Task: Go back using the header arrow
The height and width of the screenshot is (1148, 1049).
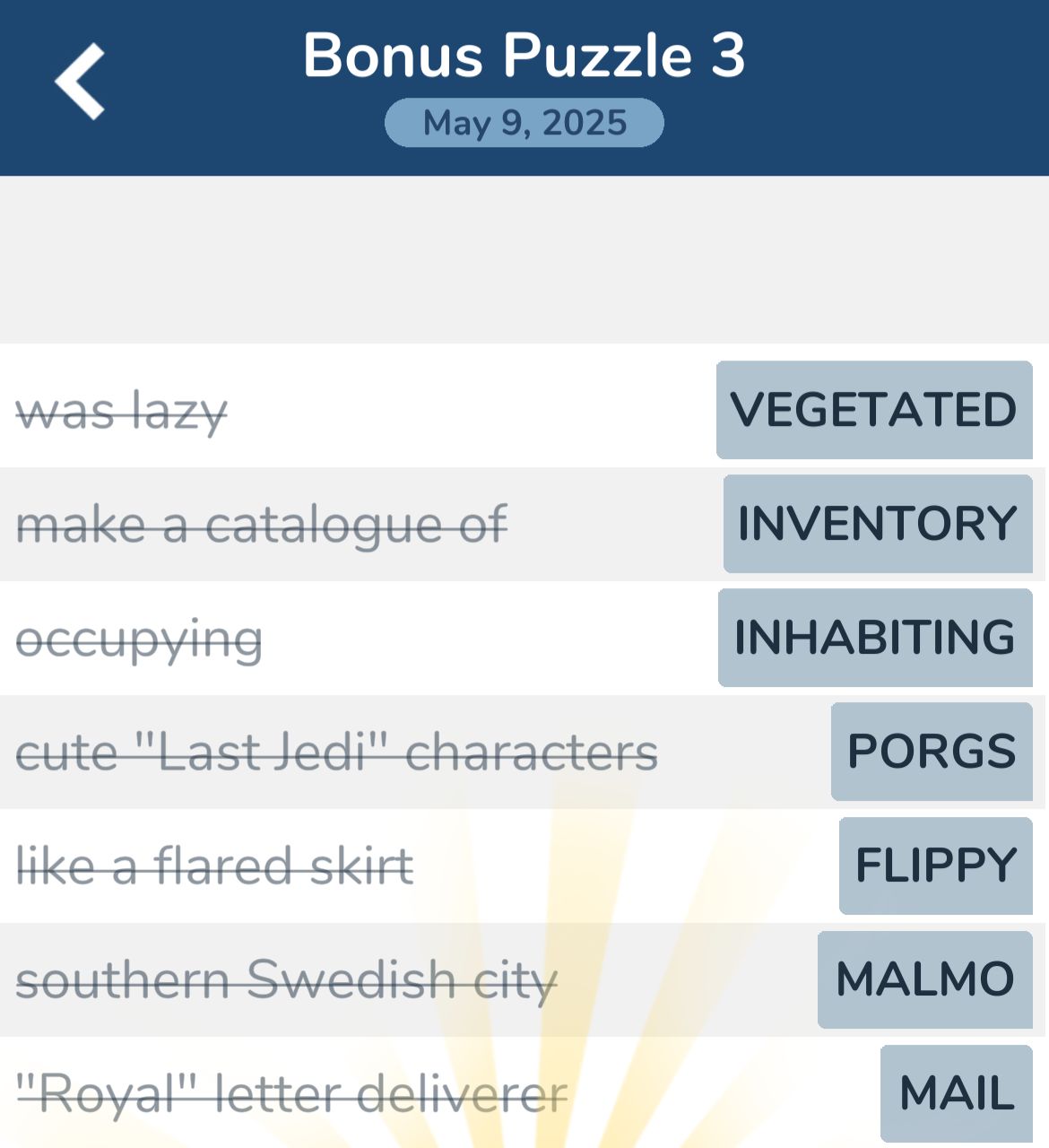Action: [81, 82]
